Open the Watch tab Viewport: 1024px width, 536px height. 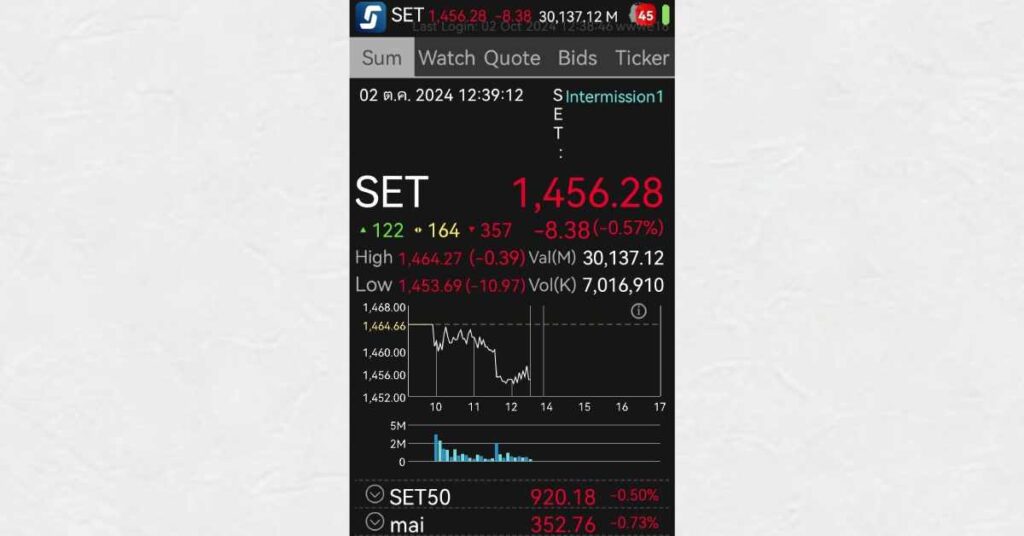446,58
